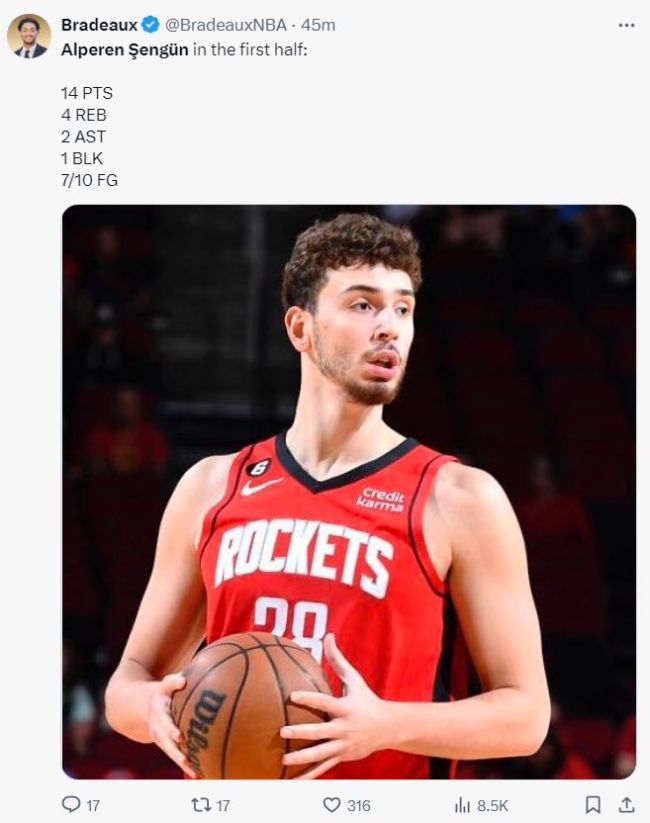Viewport: 650px width, 823px height.
Task: Open the tweet's three-dot overflow menu
Action: click(x=626, y=25)
